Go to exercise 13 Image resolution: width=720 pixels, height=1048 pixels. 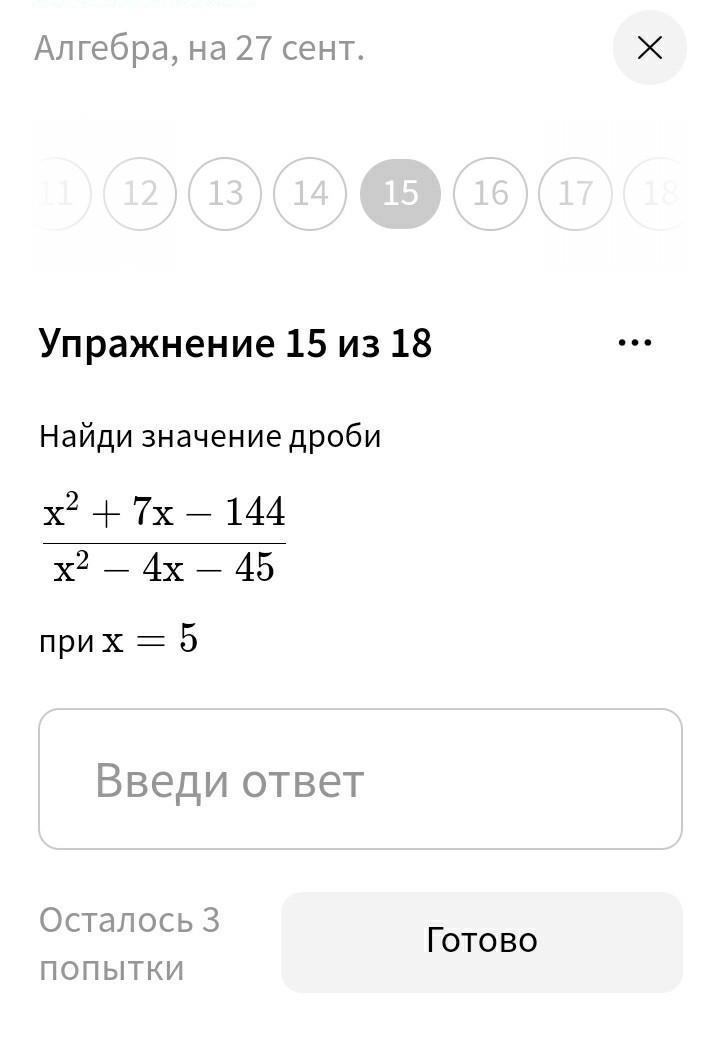[x=225, y=193]
